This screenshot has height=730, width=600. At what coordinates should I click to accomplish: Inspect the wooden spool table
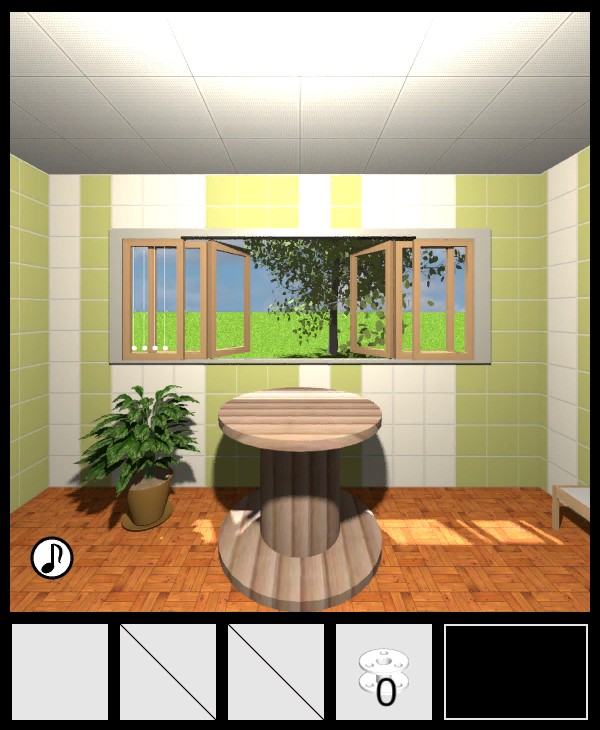(300, 490)
